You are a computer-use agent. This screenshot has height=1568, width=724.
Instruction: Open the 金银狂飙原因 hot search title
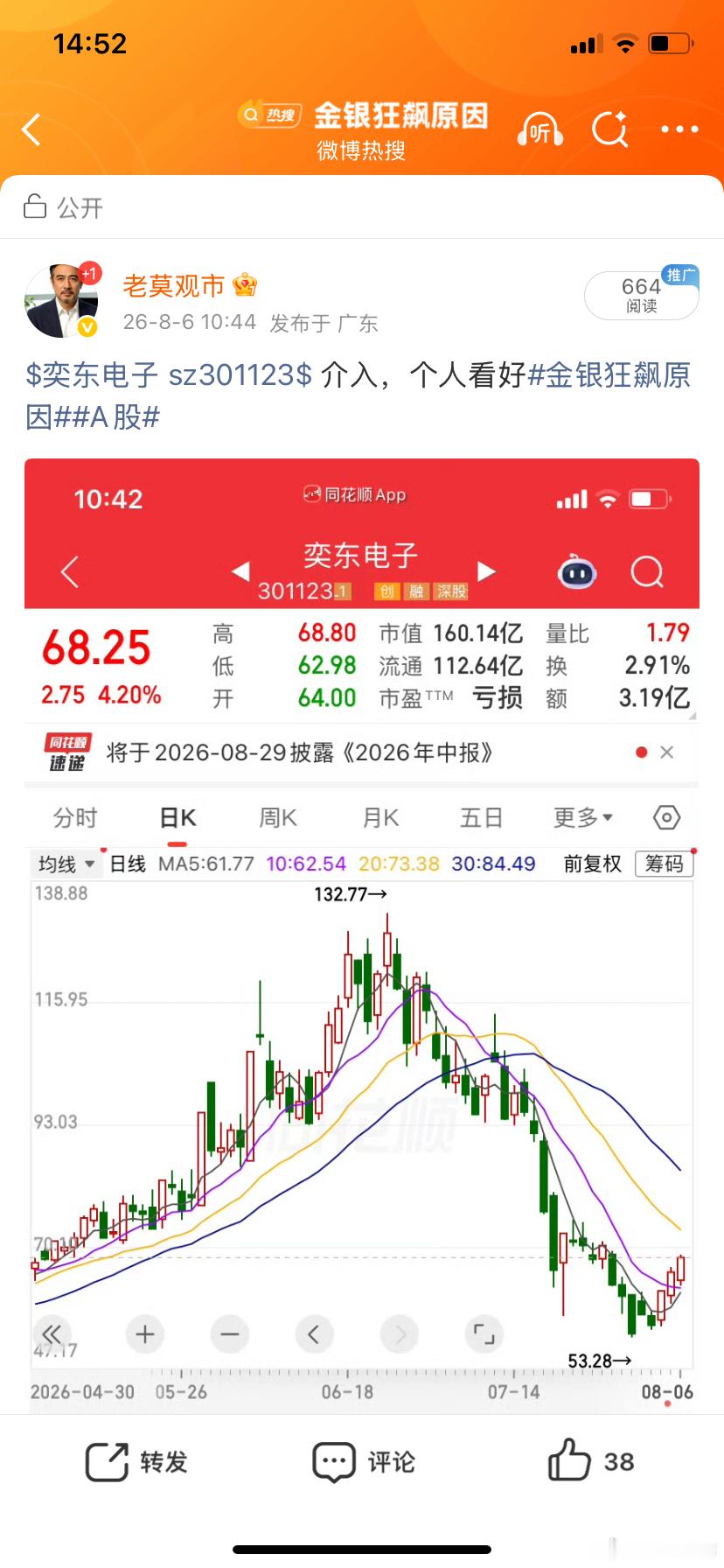pyautogui.click(x=400, y=115)
